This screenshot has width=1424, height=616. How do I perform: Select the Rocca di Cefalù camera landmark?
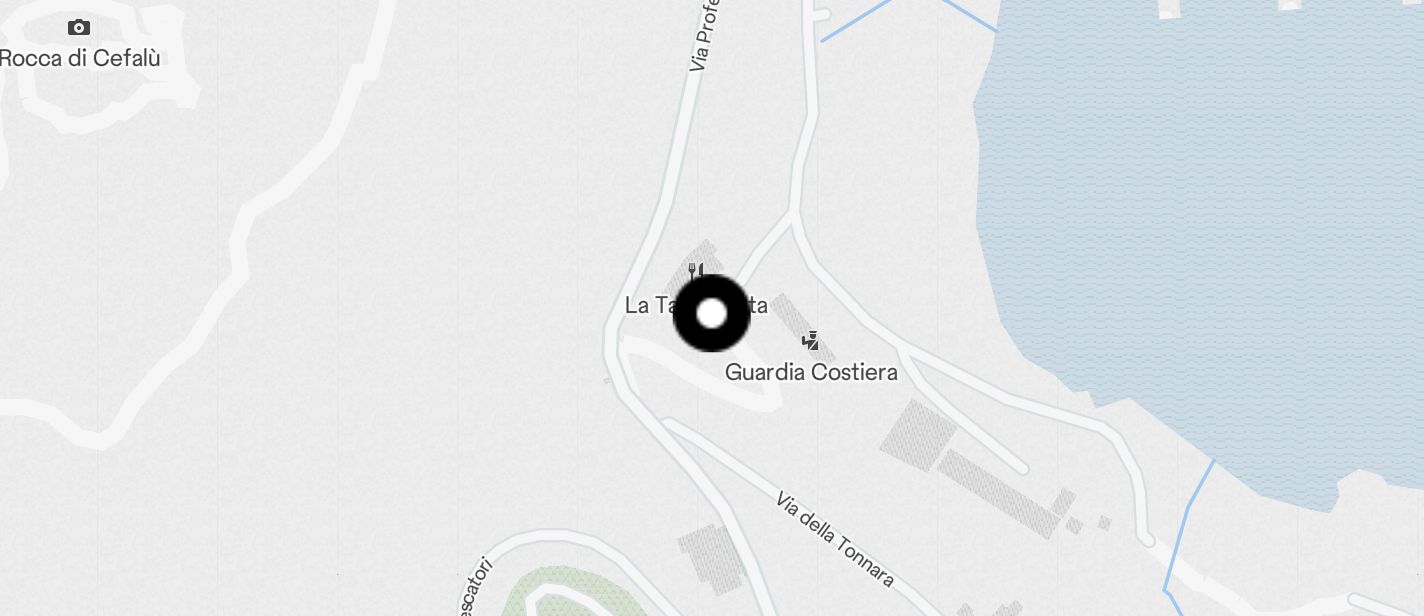point(79,28)
